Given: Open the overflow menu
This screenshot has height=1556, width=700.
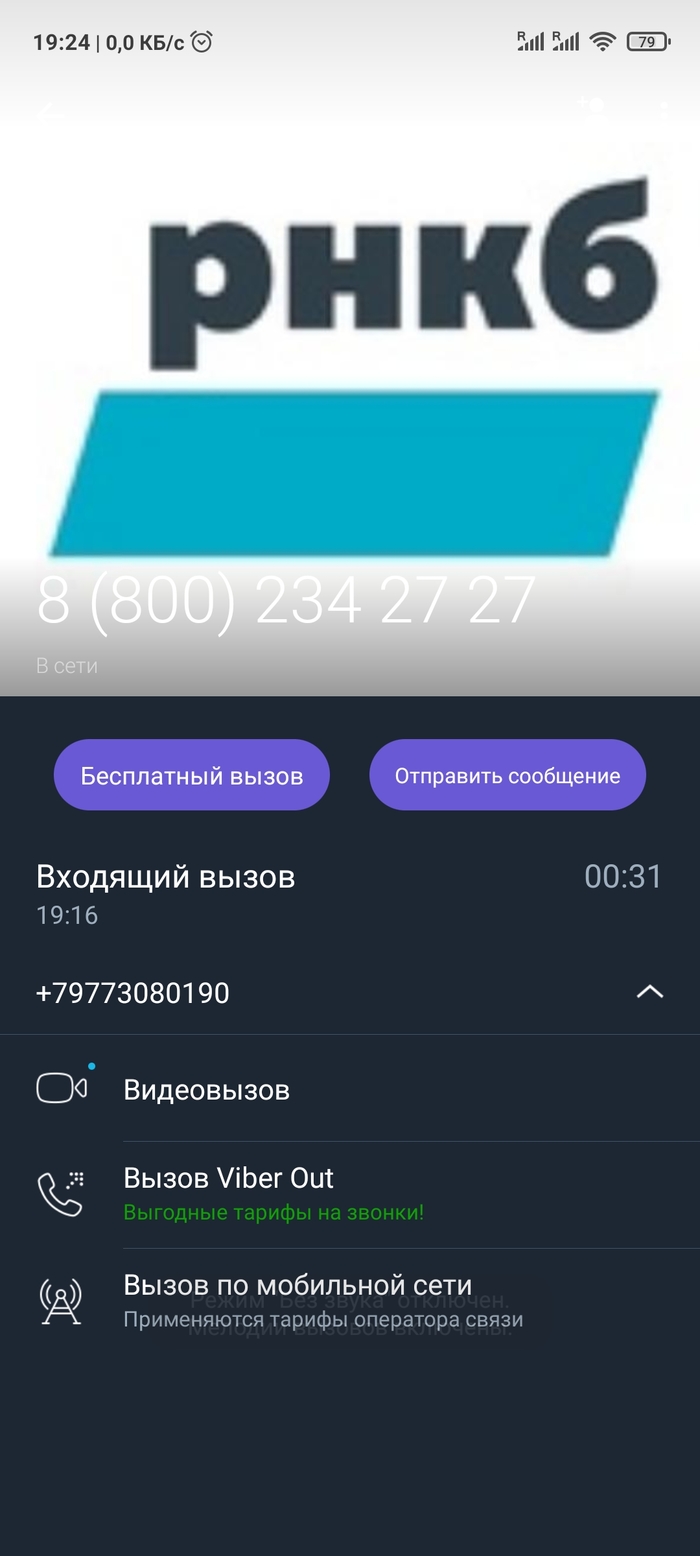Looking at the screenshot, I should 663,110.
